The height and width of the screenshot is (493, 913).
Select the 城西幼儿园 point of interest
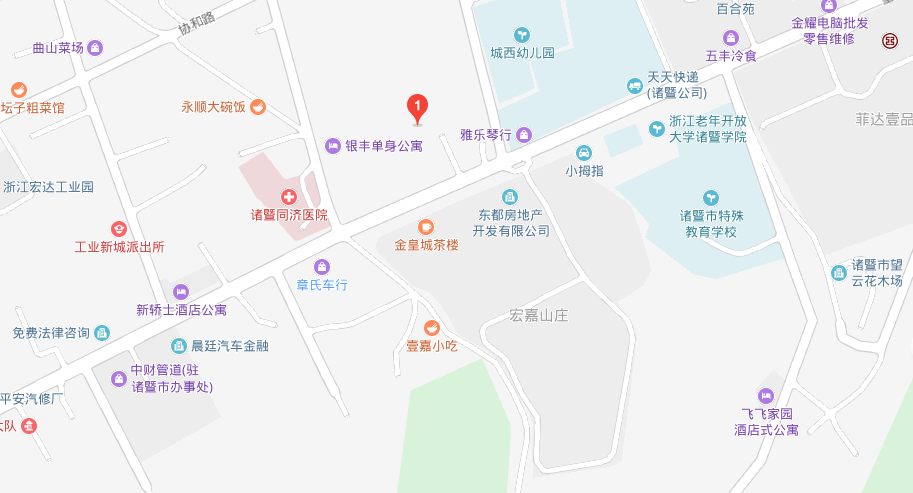point(521,35)
